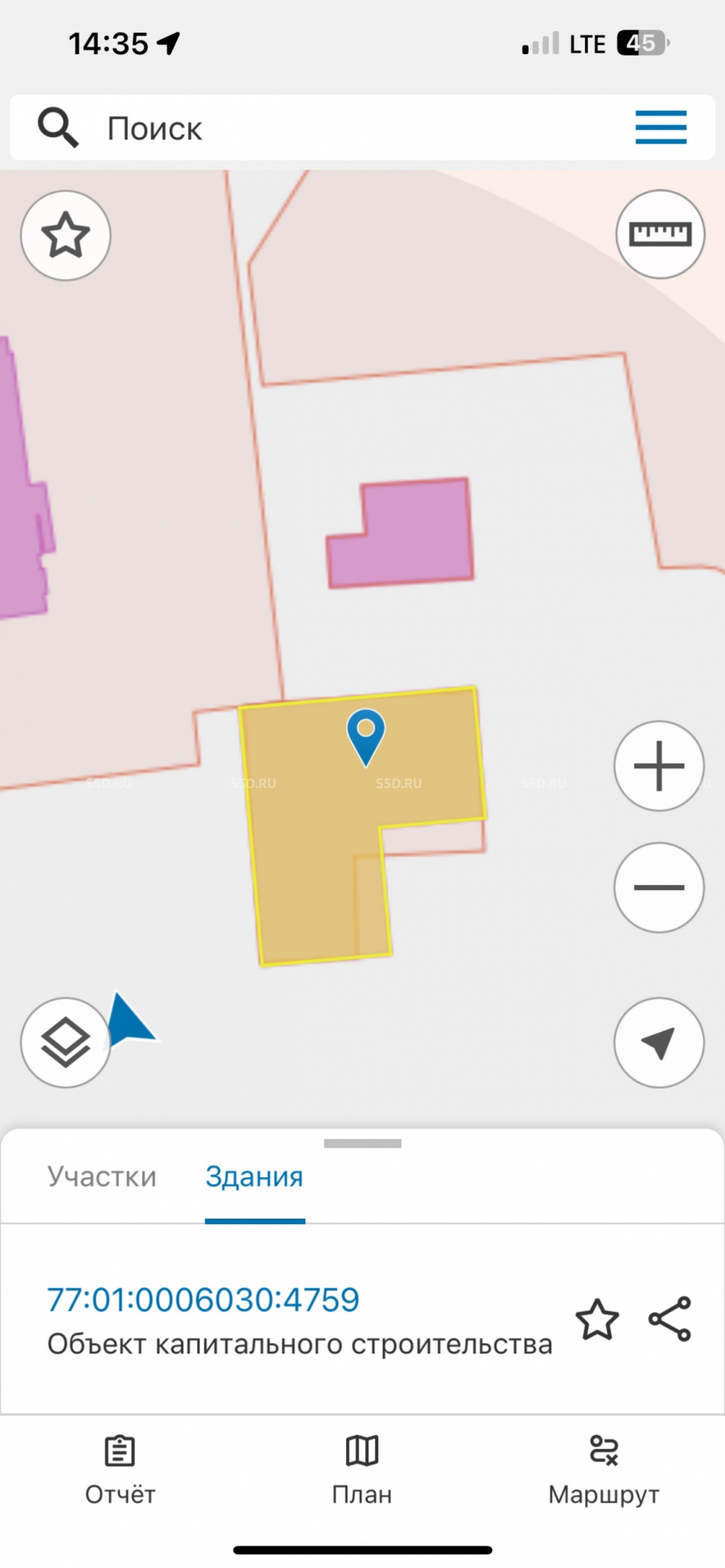Image resolution: width=725 pixels, height=1568 pixels.
Task: Activate the ruler measurement tool
Action: [660, 234]
